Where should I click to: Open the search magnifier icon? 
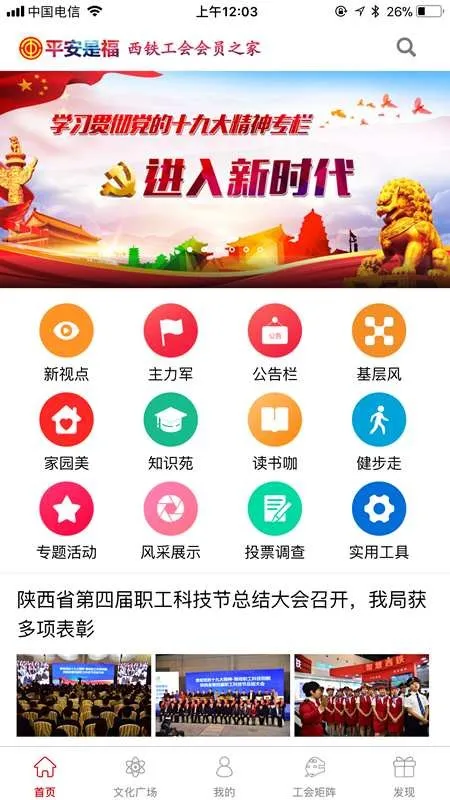(x=406, y=48)
